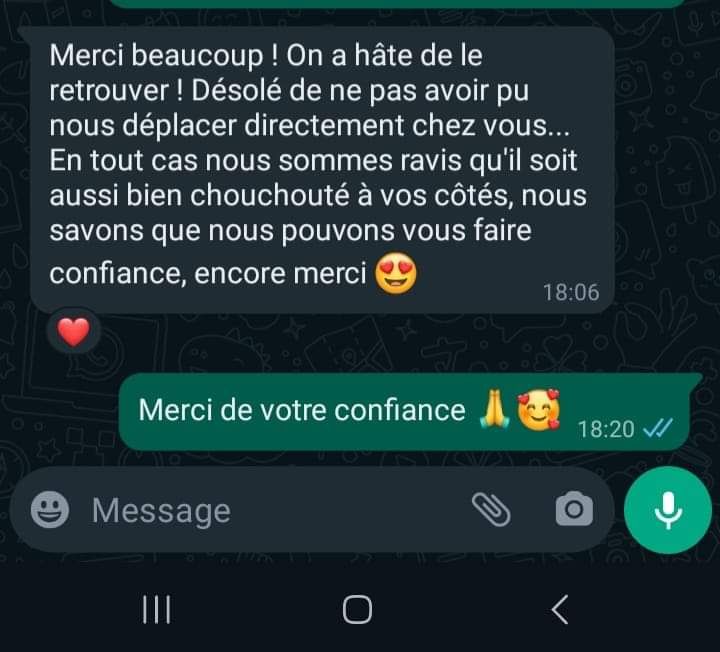The height and width of the screenshot is (652, 720).
Task: Show recent apps
Action: tap(156, 608)
